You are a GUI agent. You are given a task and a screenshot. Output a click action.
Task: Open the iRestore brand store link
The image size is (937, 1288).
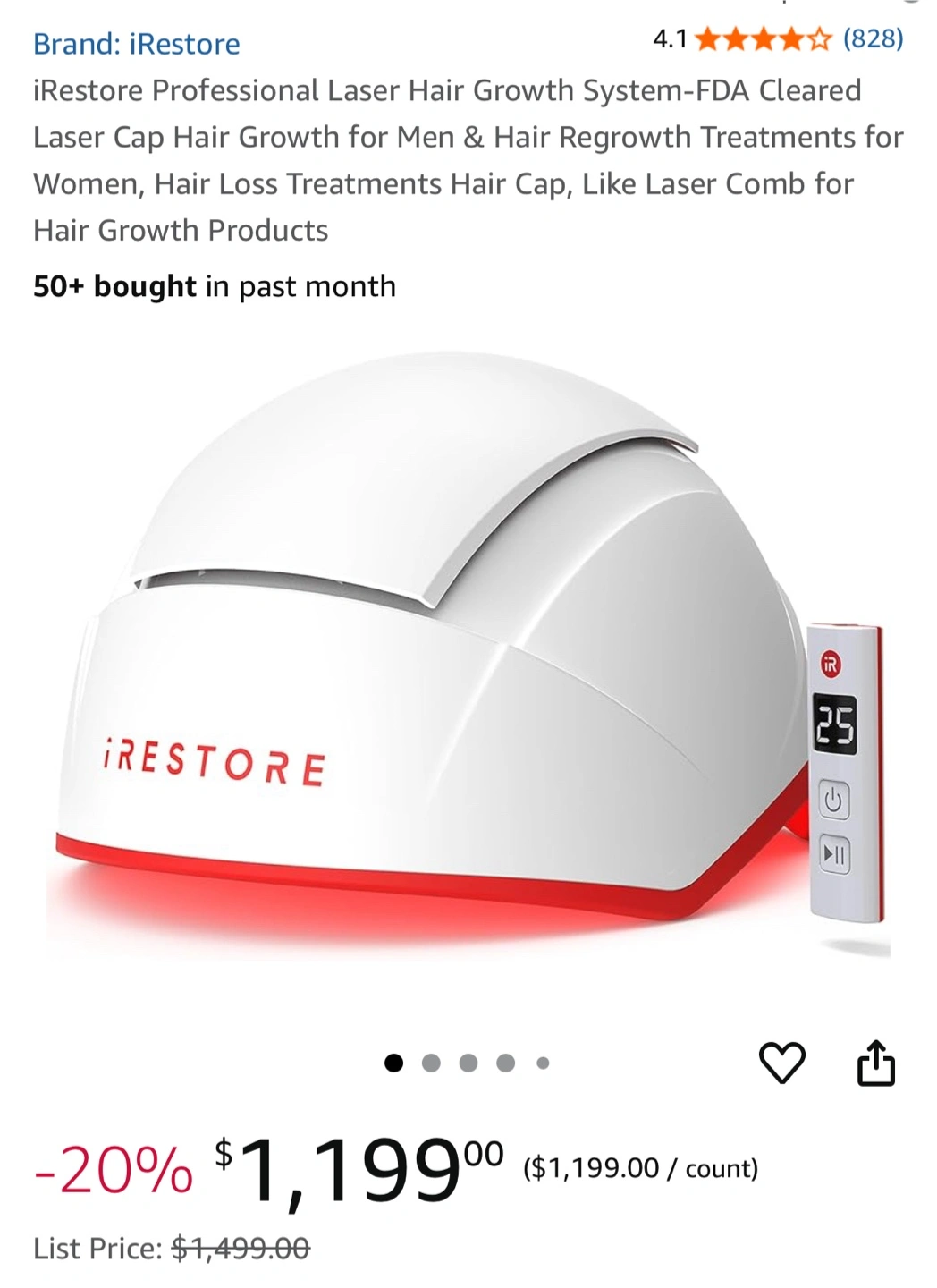[x=137, y=44]
